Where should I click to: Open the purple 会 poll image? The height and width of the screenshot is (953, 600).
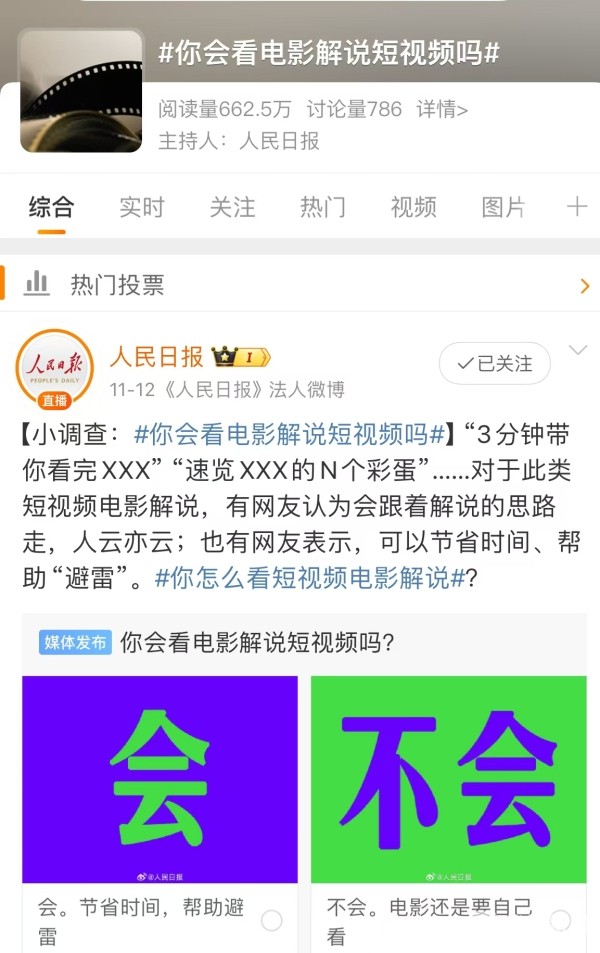pos(160,779)
